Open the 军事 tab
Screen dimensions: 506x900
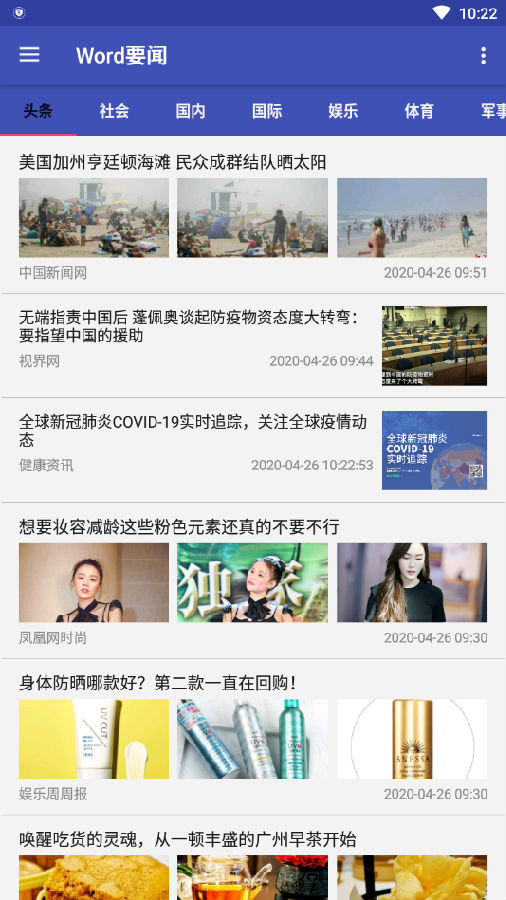pos(492,111)
